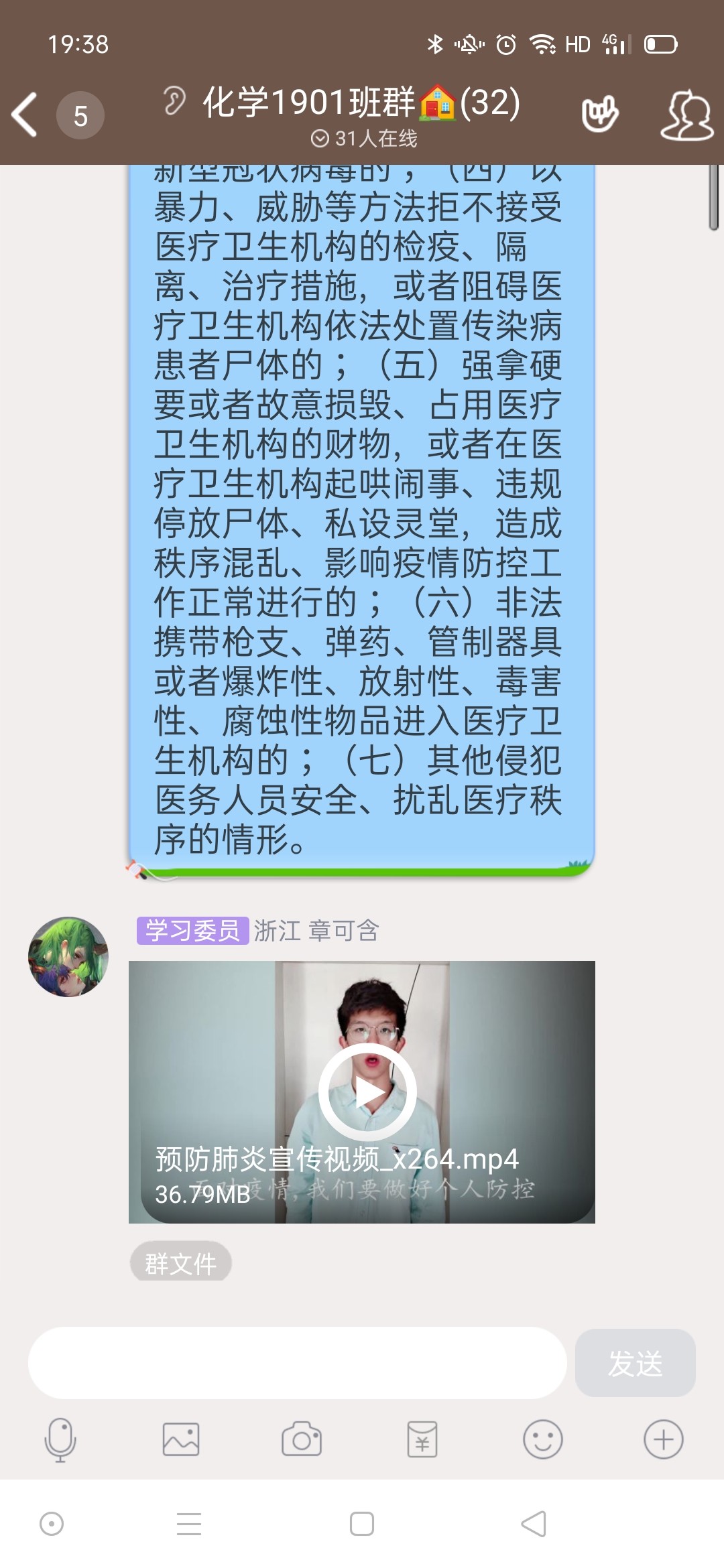Open the 群文件 chip
This screenshot has height=1568, width=724.
click(x=180, y=1263)
